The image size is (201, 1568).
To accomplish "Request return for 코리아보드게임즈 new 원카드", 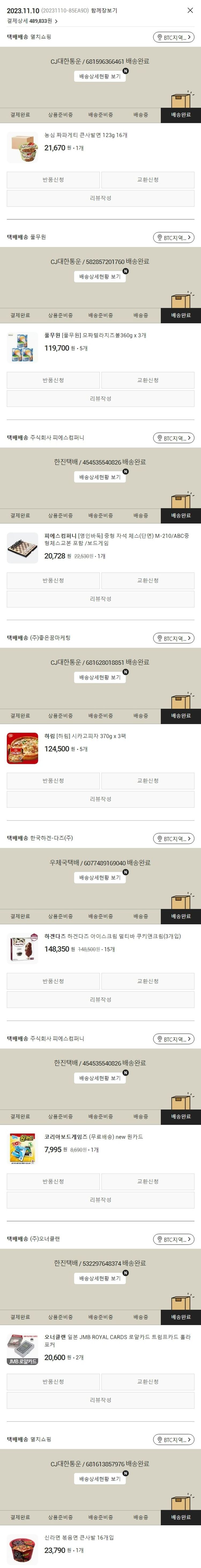I will [x=53, y=1181].
